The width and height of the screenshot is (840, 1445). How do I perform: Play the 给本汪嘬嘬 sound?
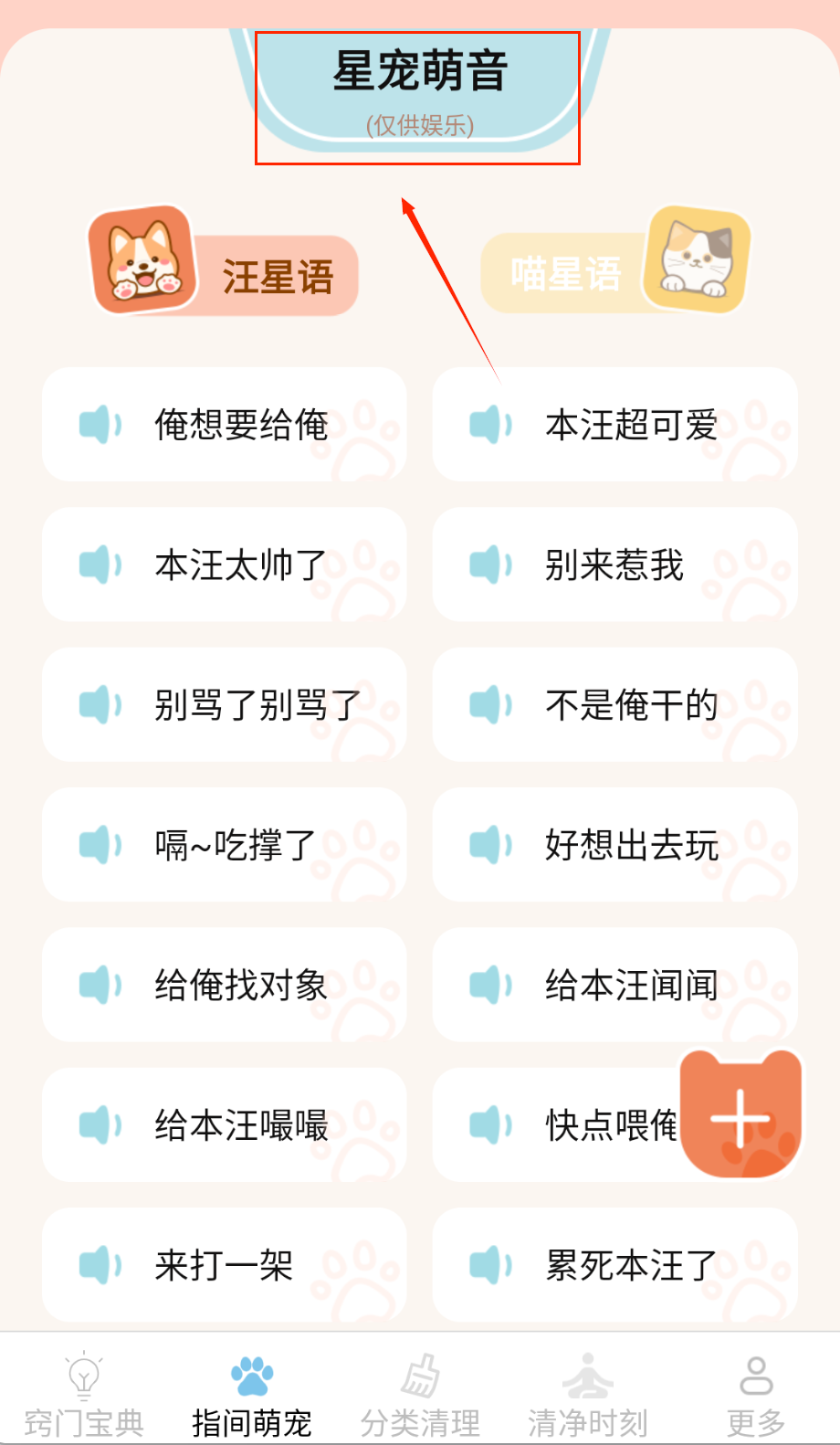click(225, 1125)
